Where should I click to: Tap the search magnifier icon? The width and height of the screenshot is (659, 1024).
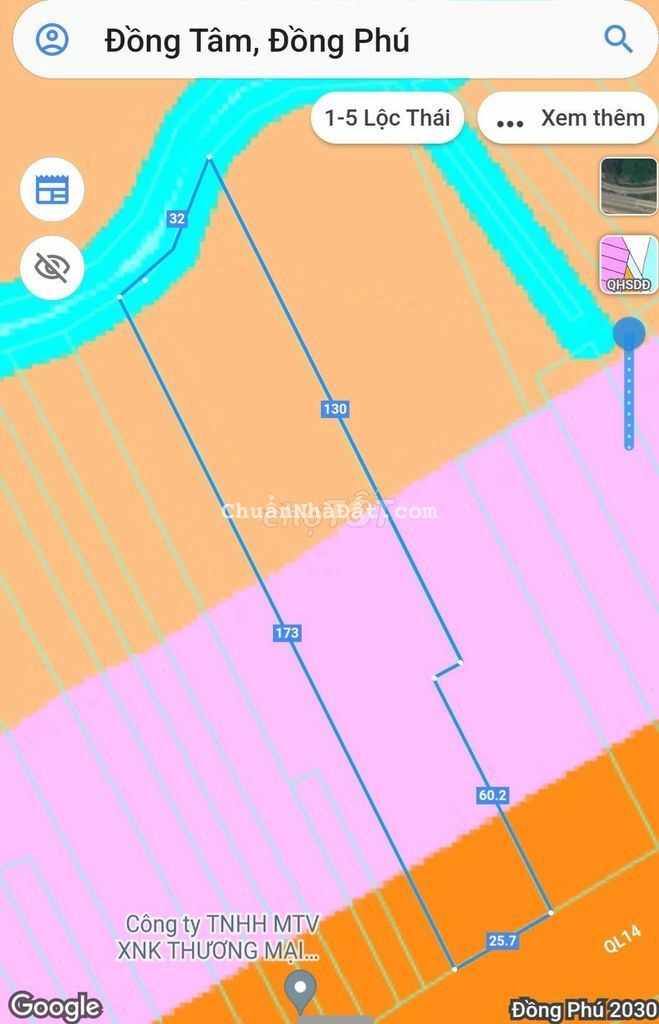618,40
